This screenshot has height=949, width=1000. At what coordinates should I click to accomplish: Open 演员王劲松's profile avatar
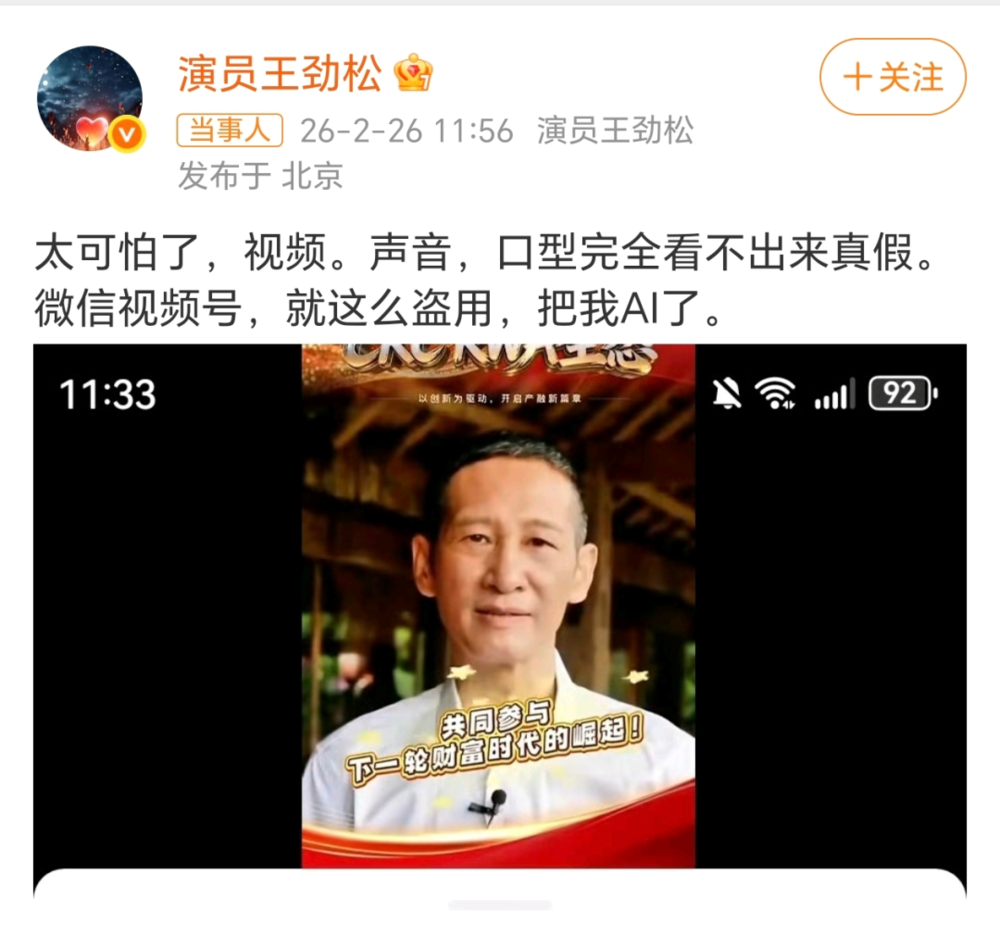(x=90, y=98)
